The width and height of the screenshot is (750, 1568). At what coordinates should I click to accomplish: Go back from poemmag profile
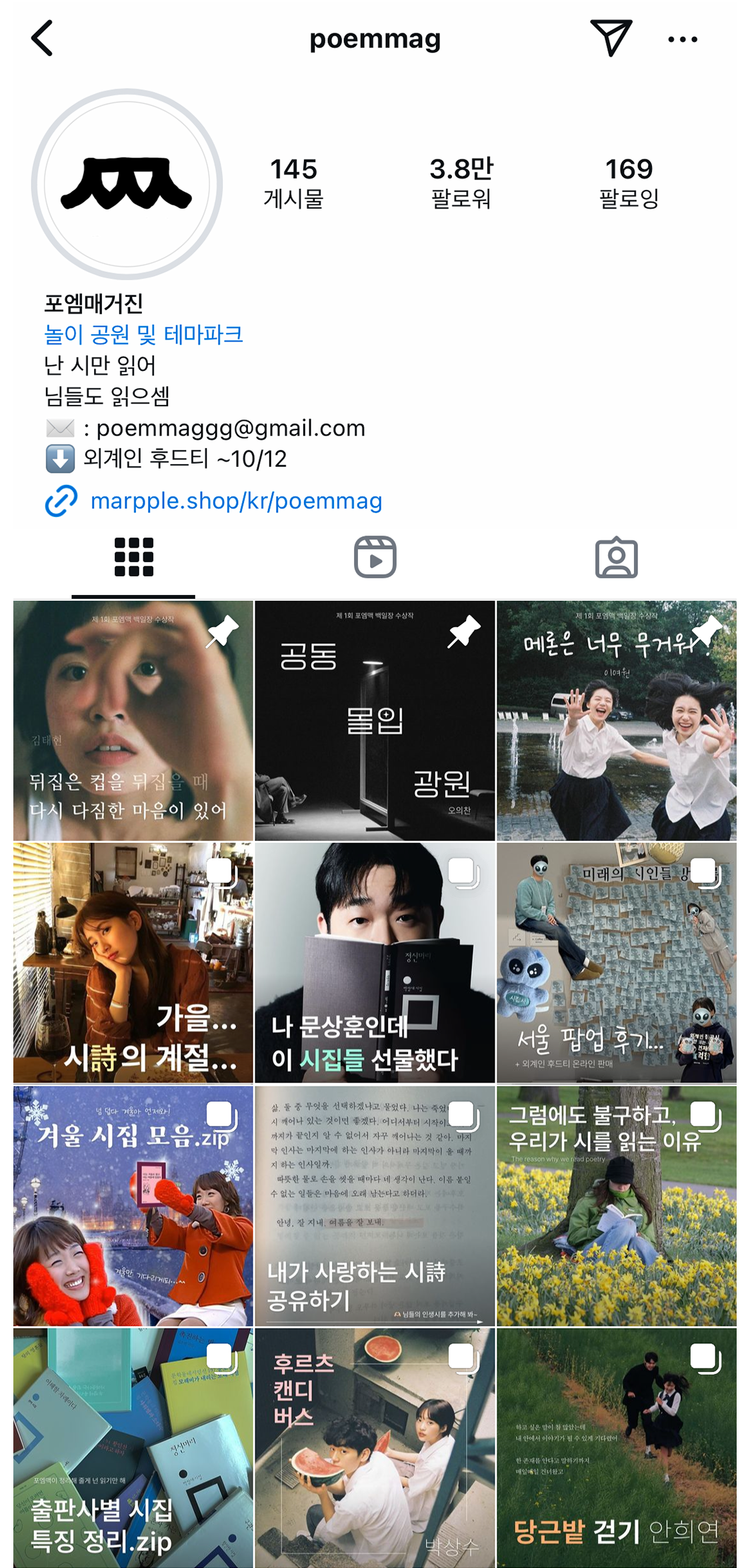point(42,39)
